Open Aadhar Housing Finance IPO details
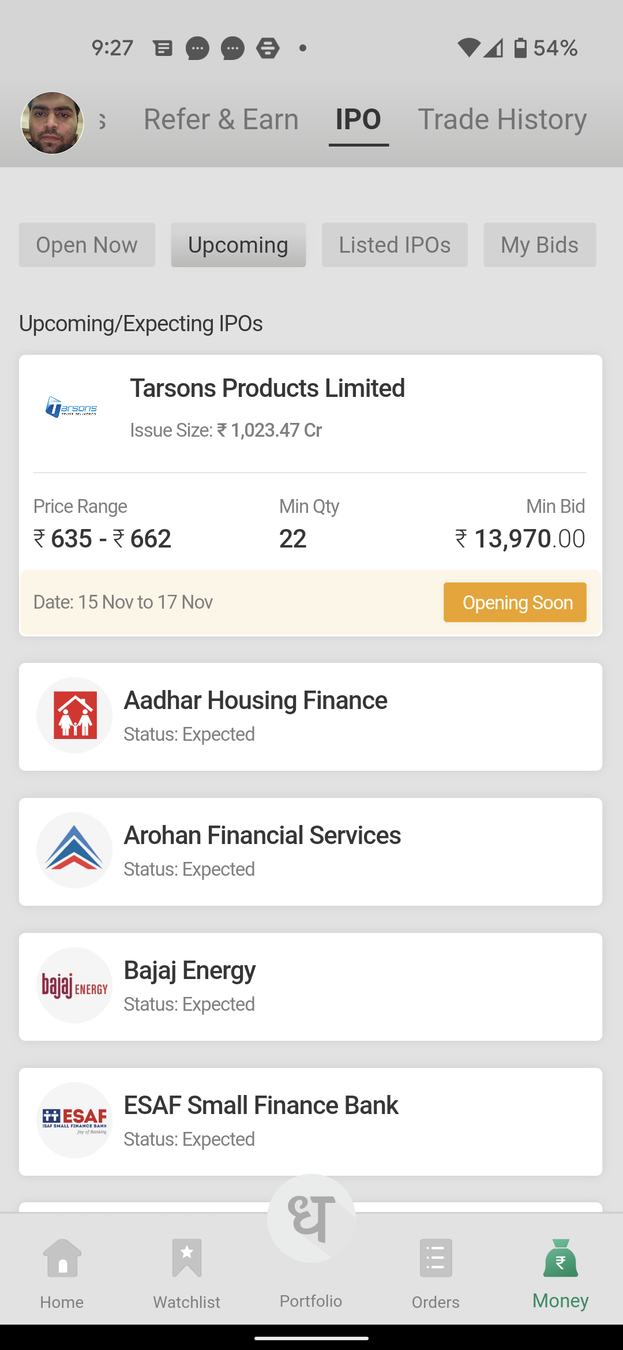This screenshot has height=1350, width=623. pos(310,716)
